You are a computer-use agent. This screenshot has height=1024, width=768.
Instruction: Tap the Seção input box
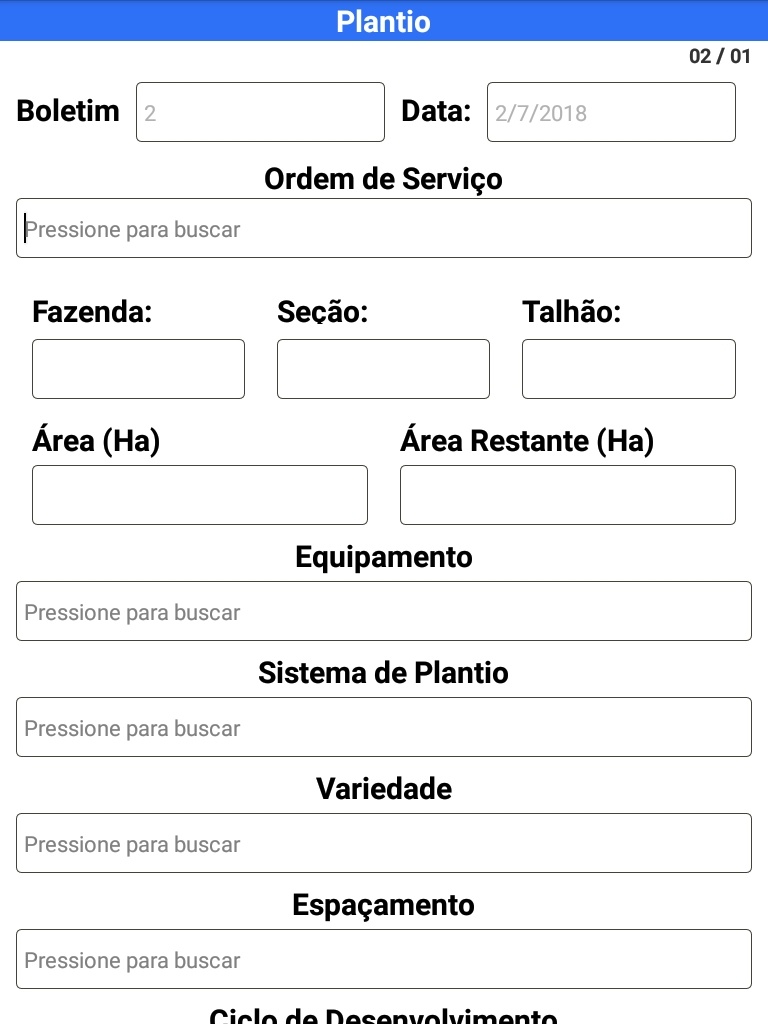coord(383,369)
